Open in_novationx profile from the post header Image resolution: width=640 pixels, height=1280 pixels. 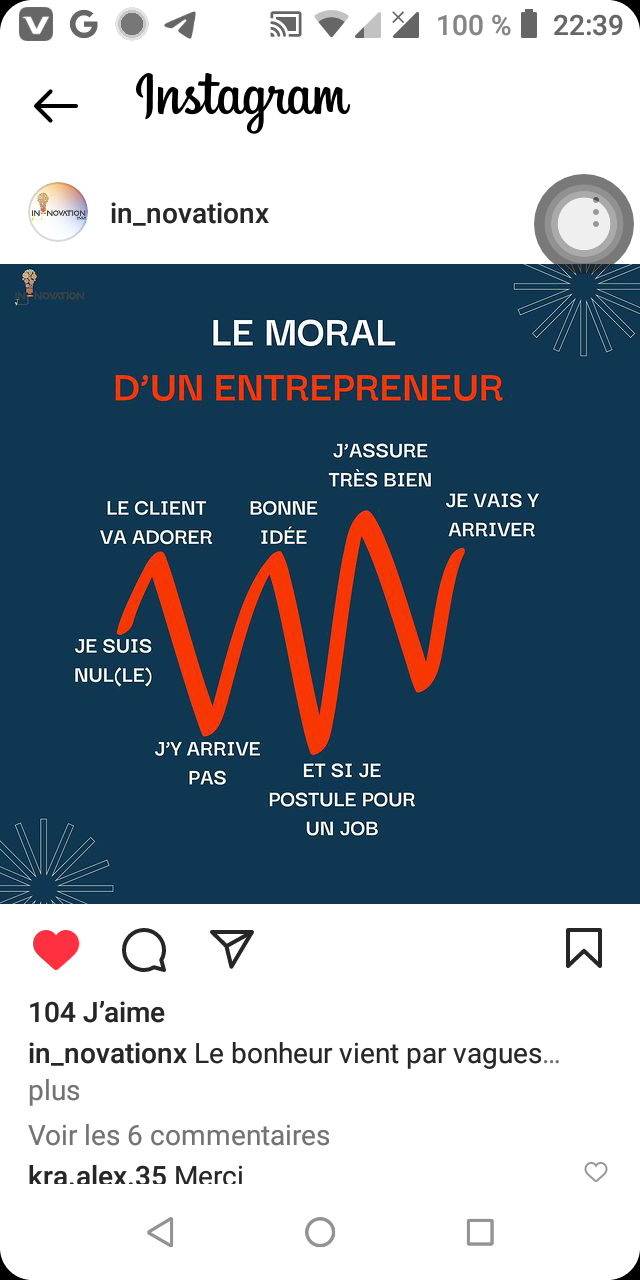tap(189, 213)
